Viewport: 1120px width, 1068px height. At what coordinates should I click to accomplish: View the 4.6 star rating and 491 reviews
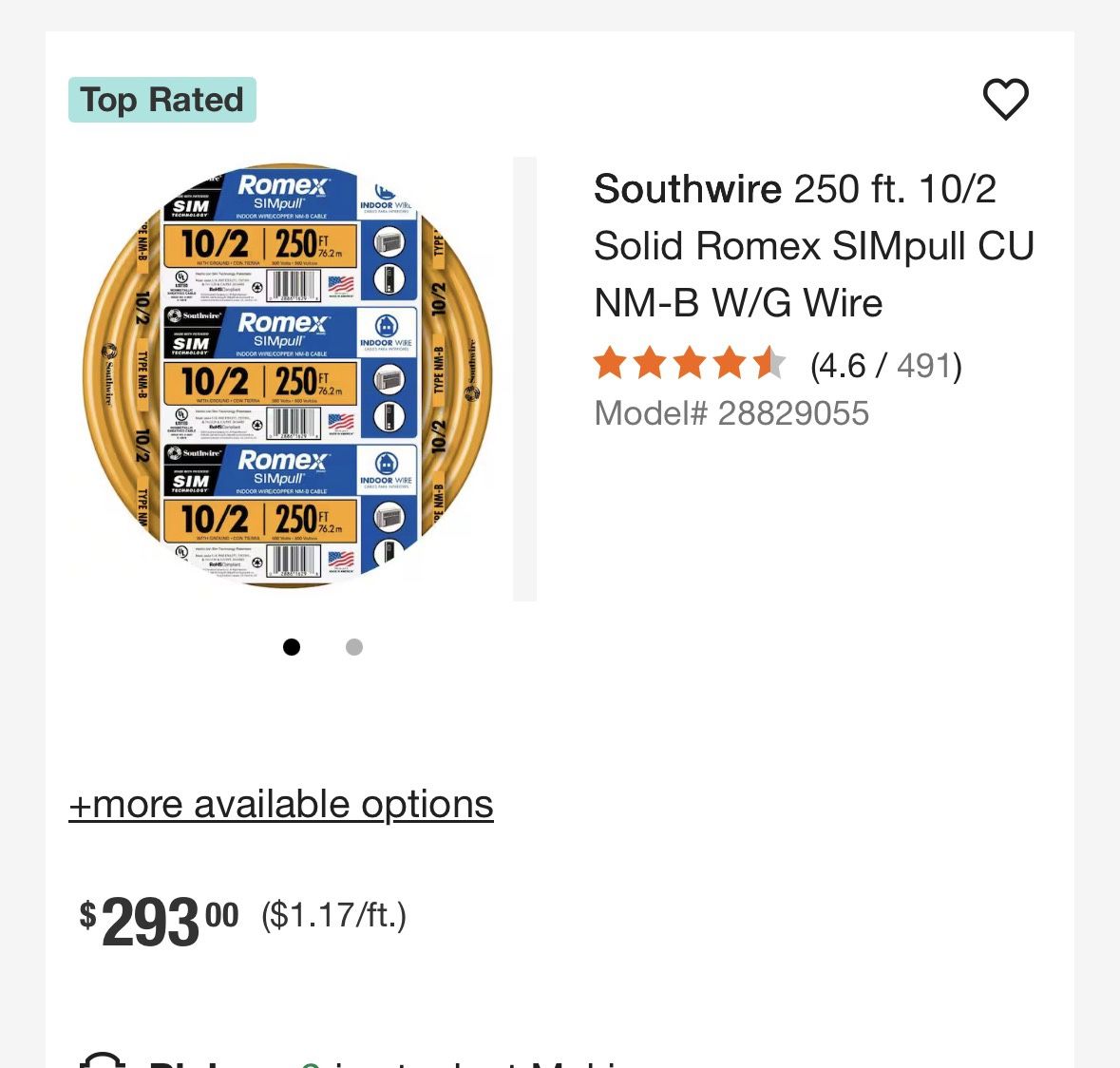click(x=777, y=365)
